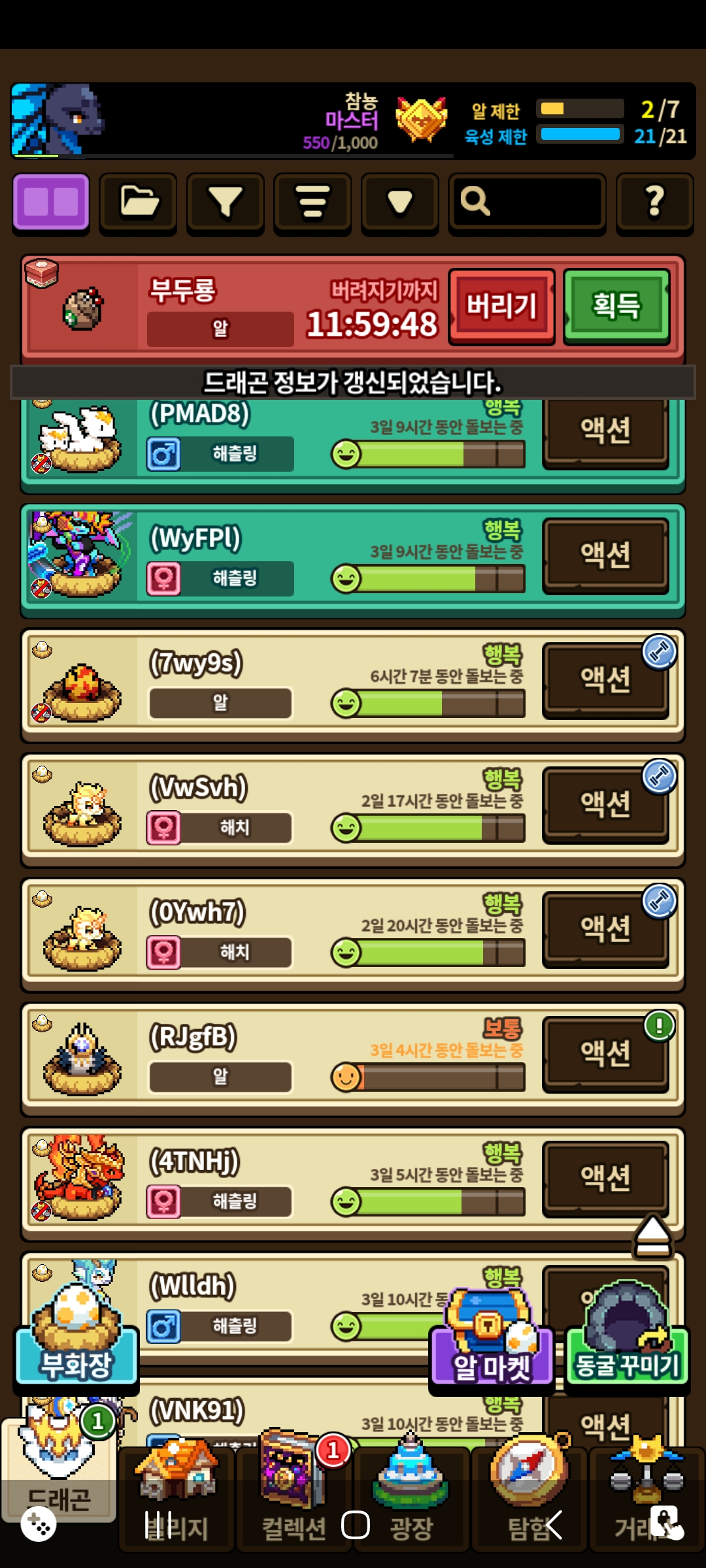The height and width of the screenshot is (1568, 706).
Task: Open the sort order options
Action: (x=312, y=203)
